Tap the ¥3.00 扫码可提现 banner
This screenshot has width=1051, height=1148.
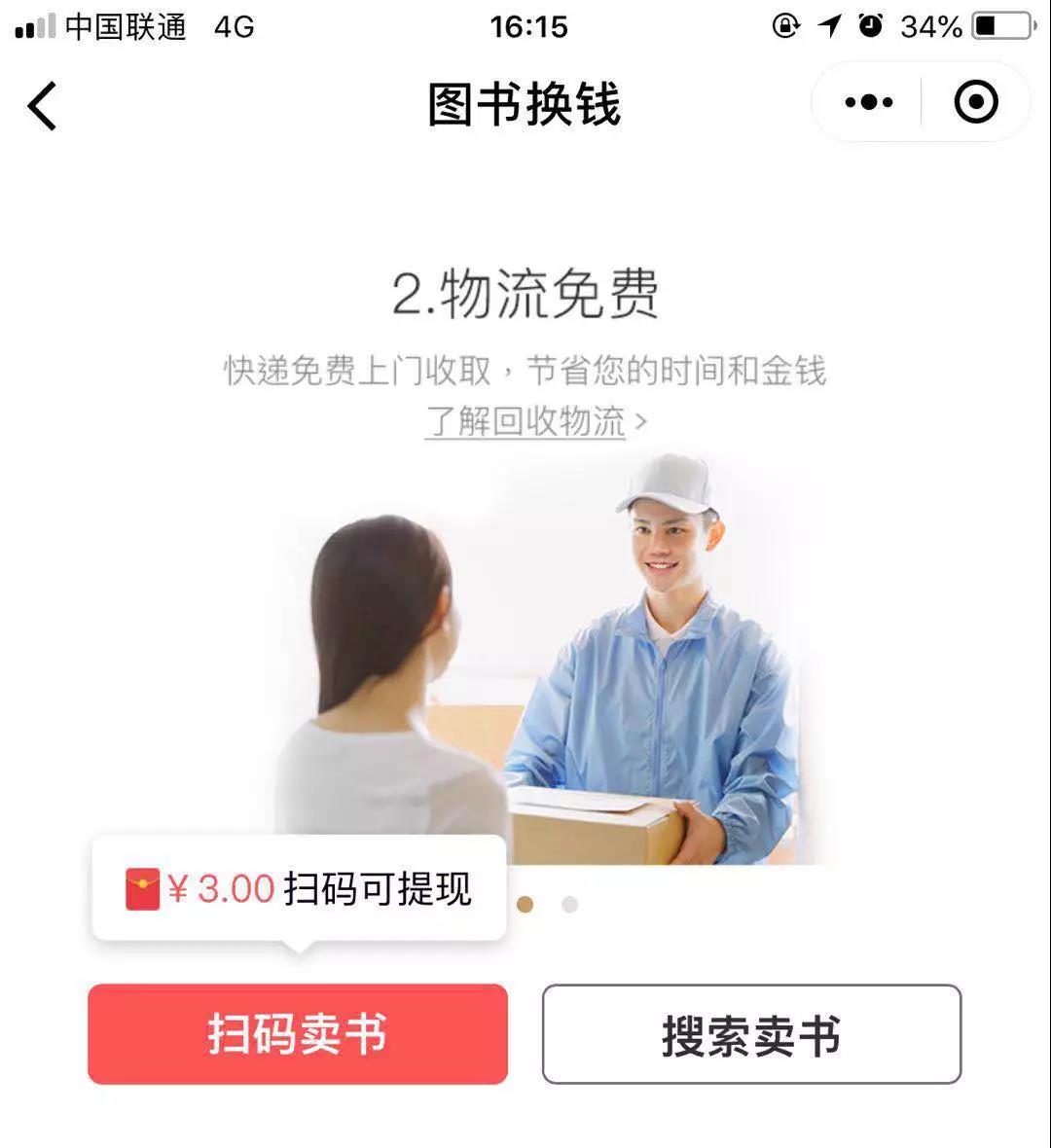tap(297, 888)
